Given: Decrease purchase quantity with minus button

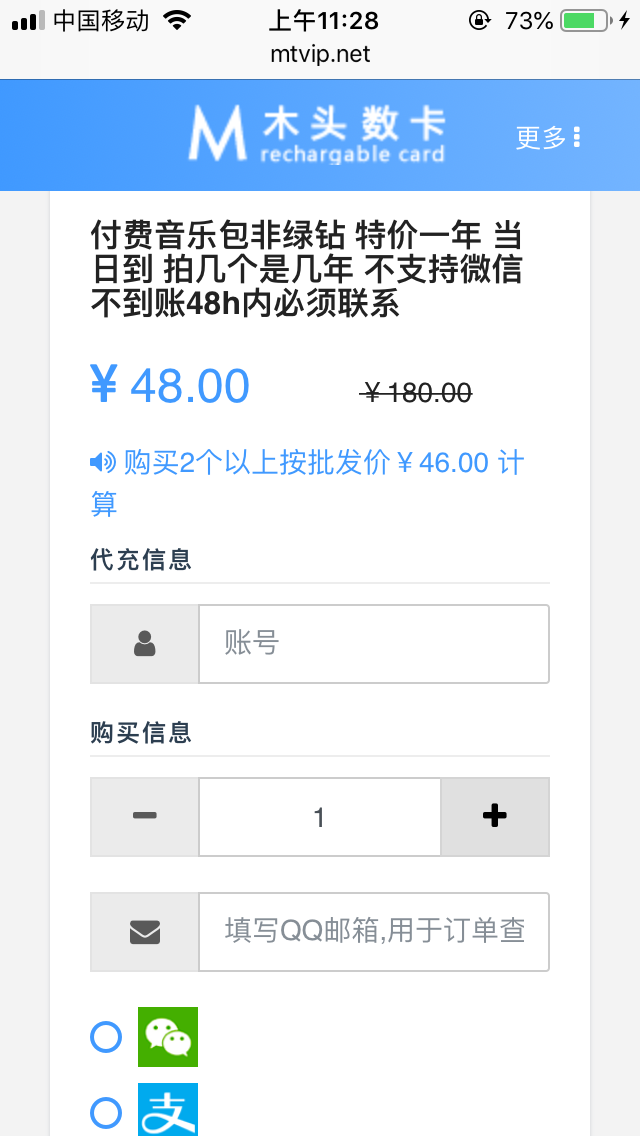Looking at the screenshot, I should [x=145, y=817].
